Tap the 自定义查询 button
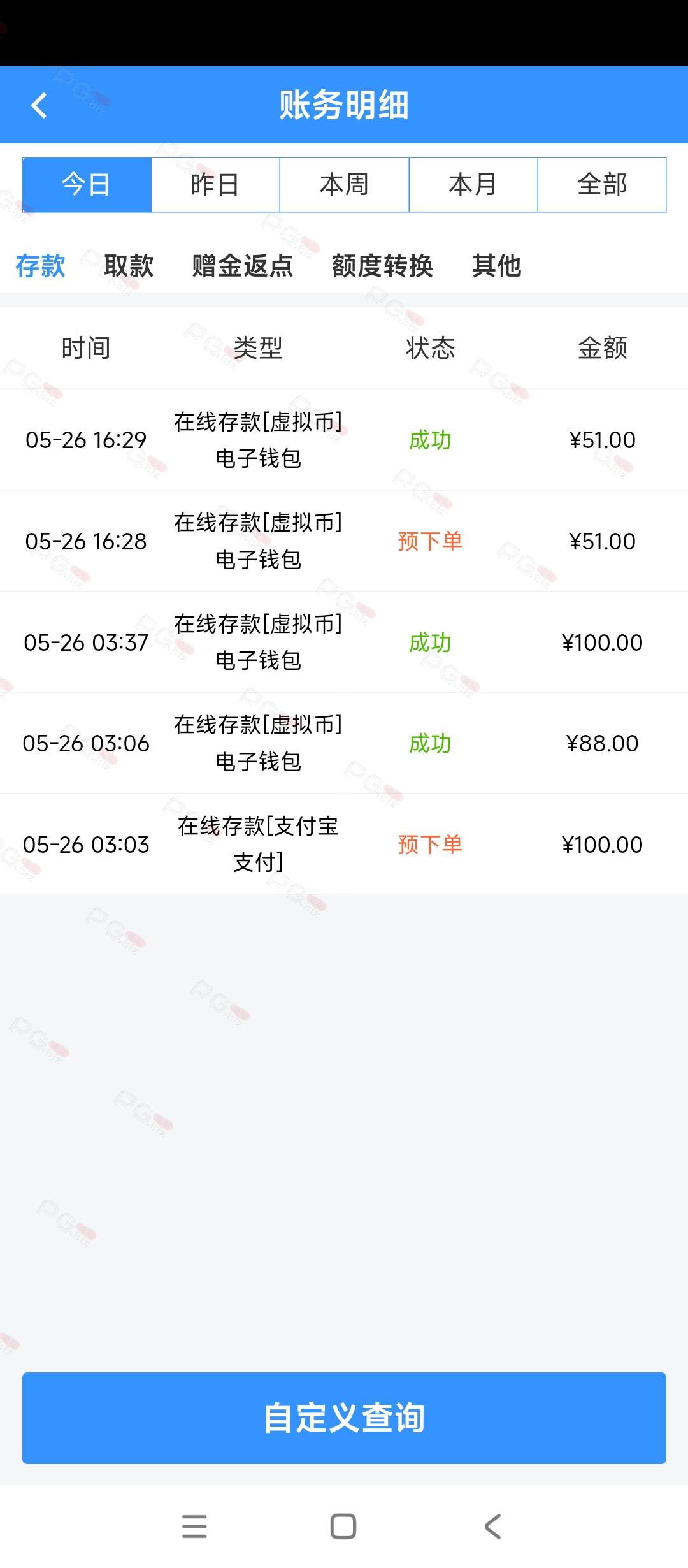 [x=344, y=1418]
